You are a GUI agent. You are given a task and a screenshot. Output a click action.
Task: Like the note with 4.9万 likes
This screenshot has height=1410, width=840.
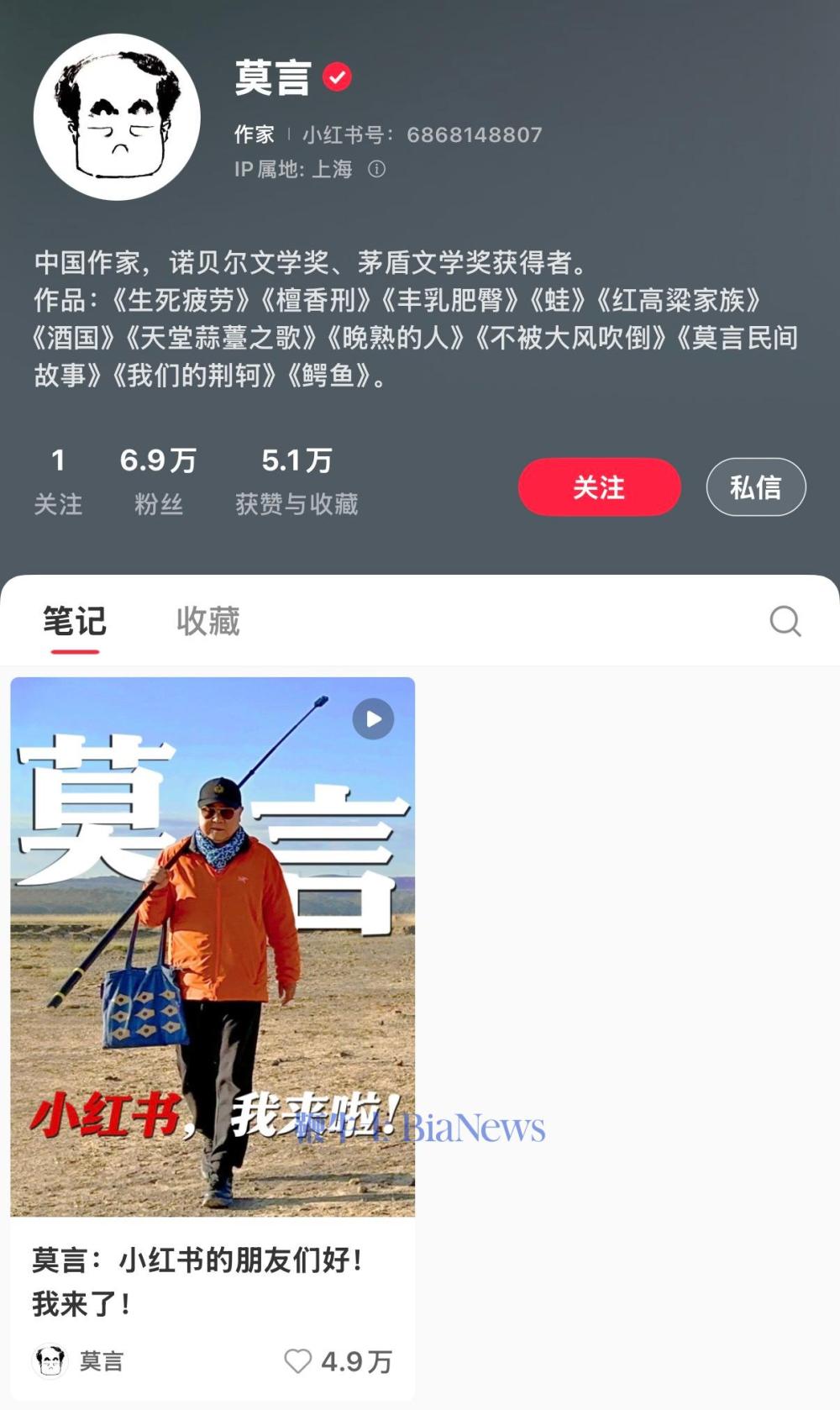(x=297, y=1360)
